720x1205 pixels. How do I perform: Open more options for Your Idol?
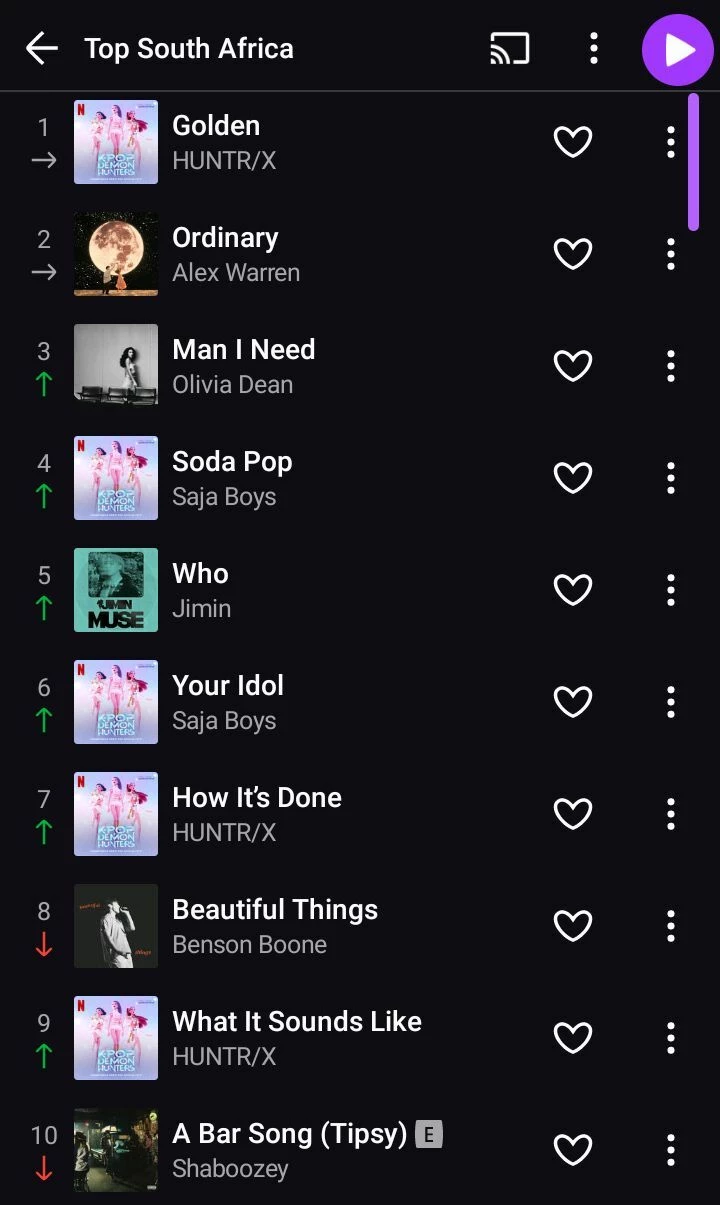(671, 702)
